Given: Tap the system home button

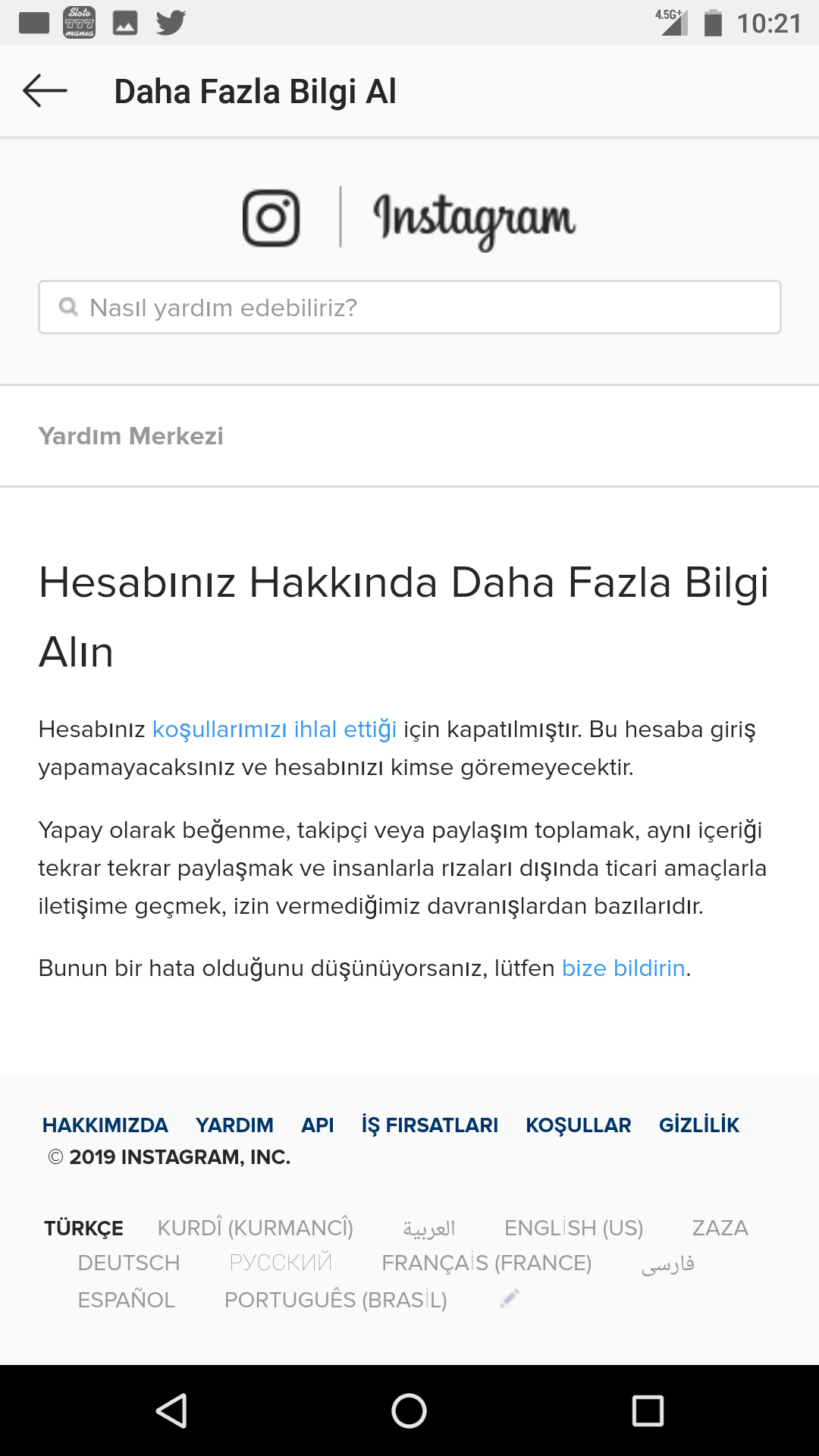Looking at the screenshot, I should point(409,1411).
